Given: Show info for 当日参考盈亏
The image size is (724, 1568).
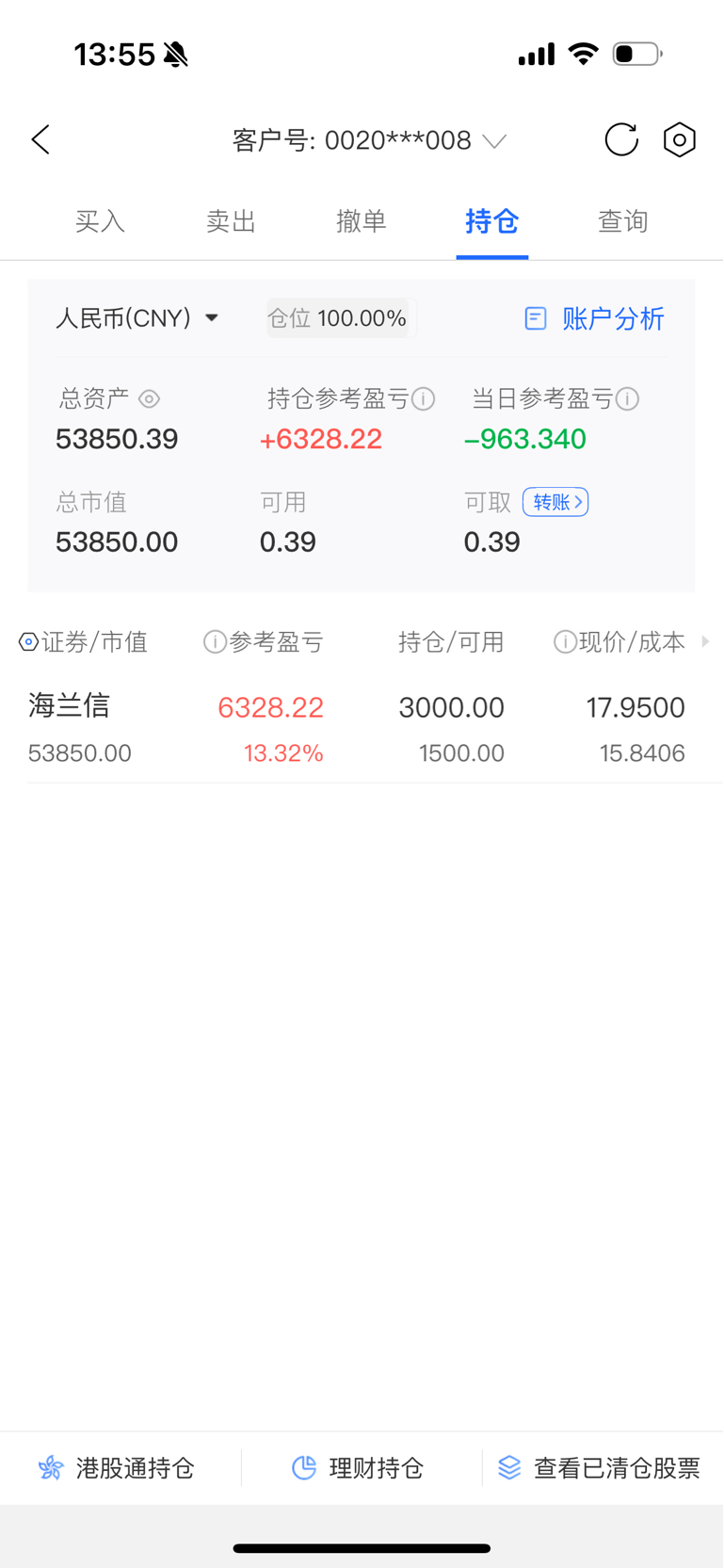Looking at the screenshot, I should (628, 399).
